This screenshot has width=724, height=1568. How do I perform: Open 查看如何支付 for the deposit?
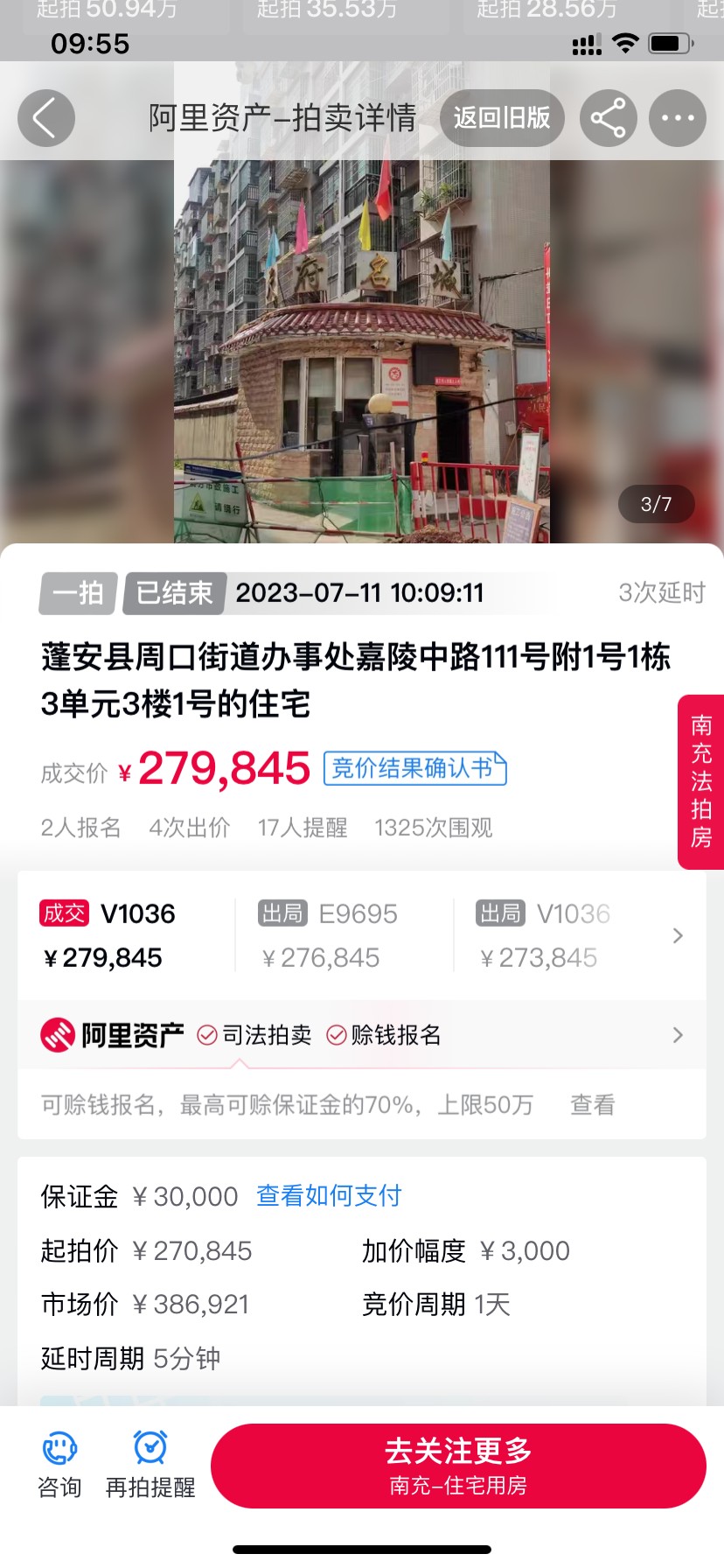pos(329,1196)
